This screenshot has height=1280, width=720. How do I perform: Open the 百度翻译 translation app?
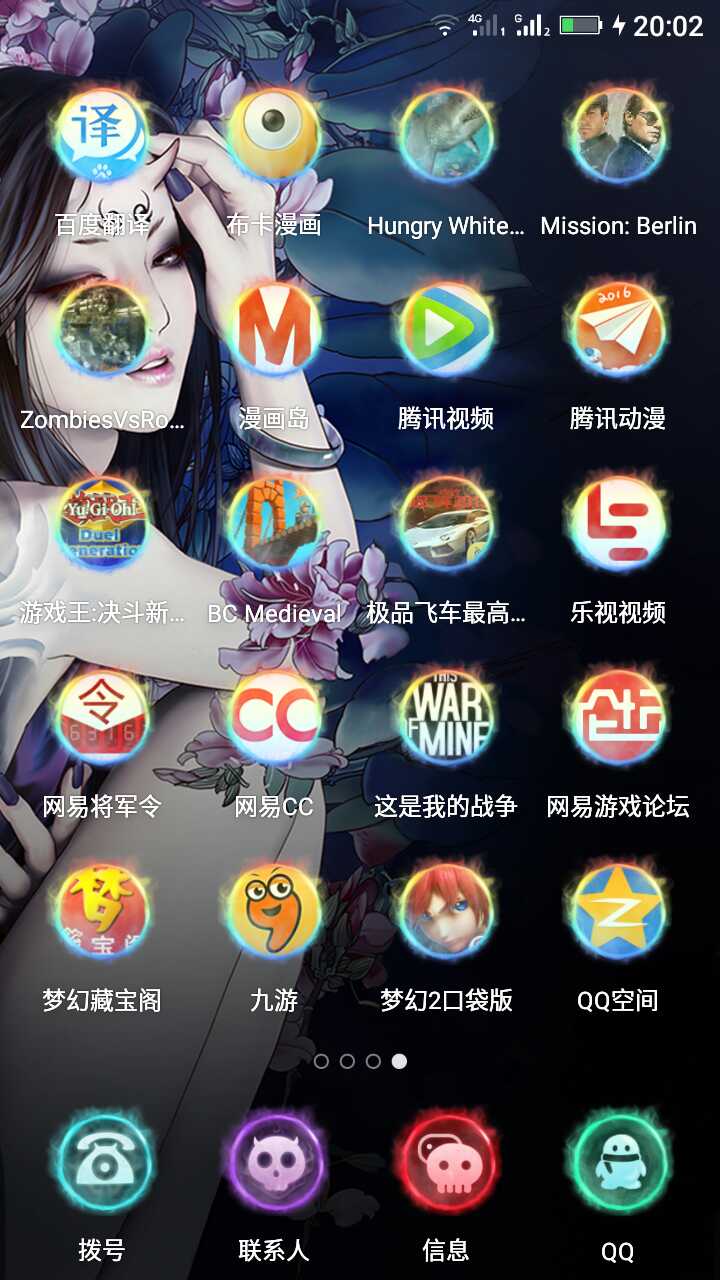pos(101,136)
